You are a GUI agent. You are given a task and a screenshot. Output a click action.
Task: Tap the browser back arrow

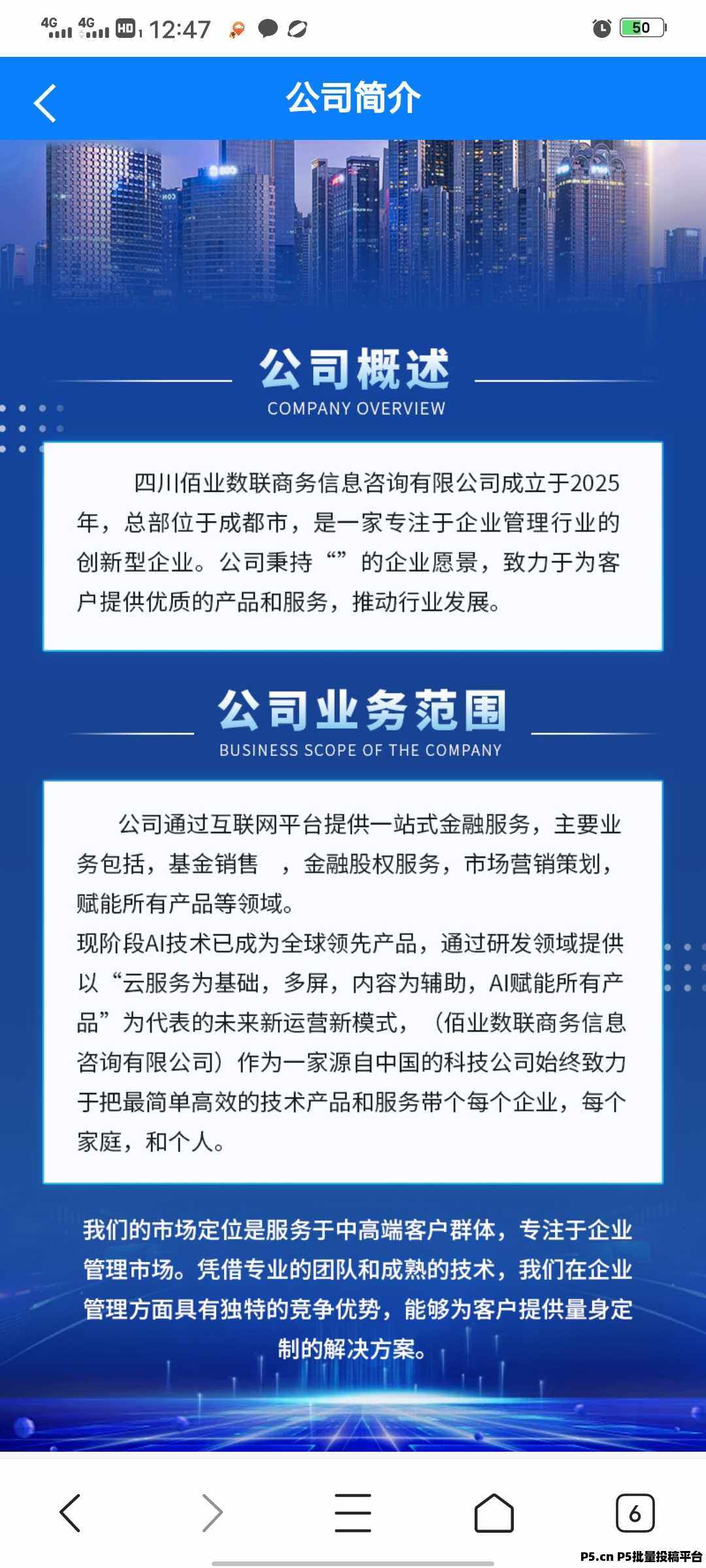(70, 1512)
